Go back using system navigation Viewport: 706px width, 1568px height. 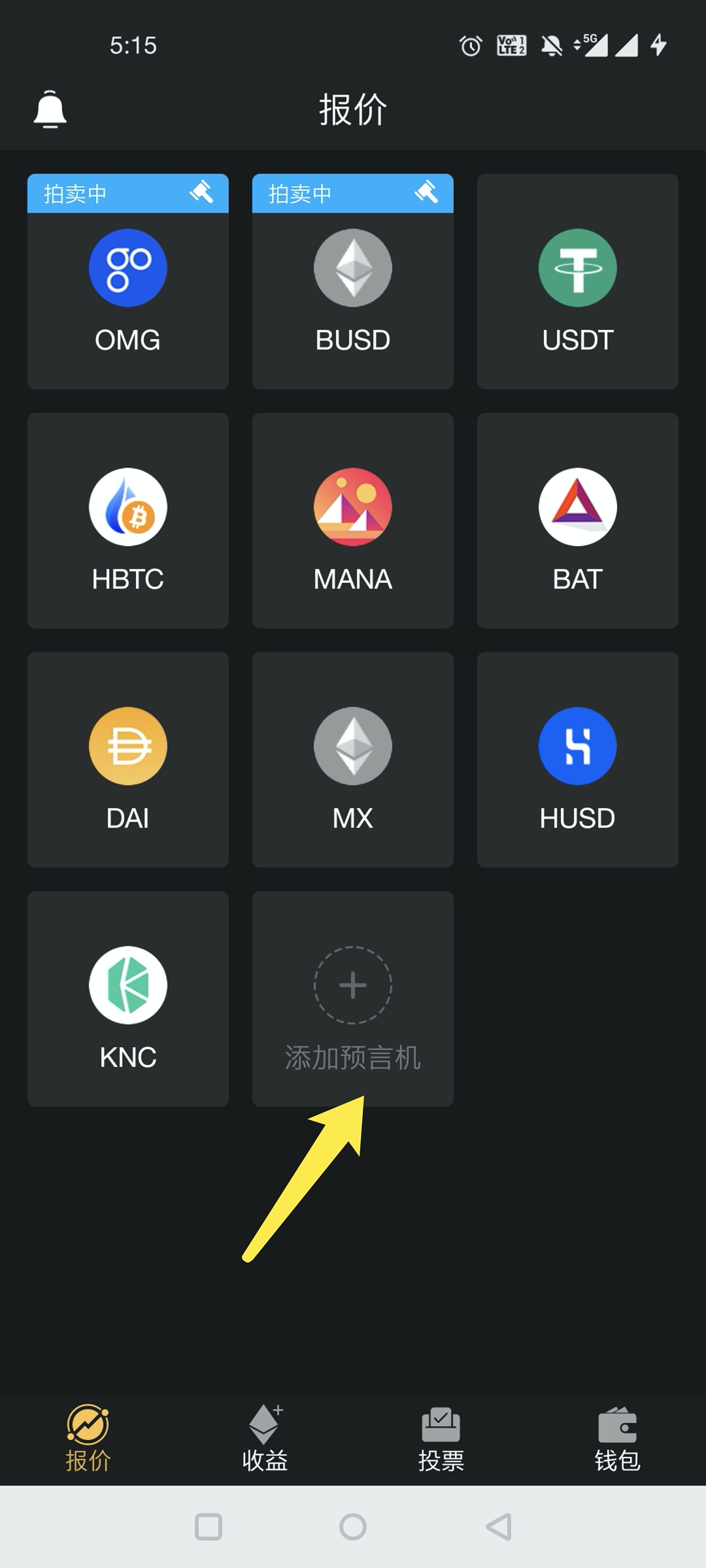click(x=499, y=1527)
